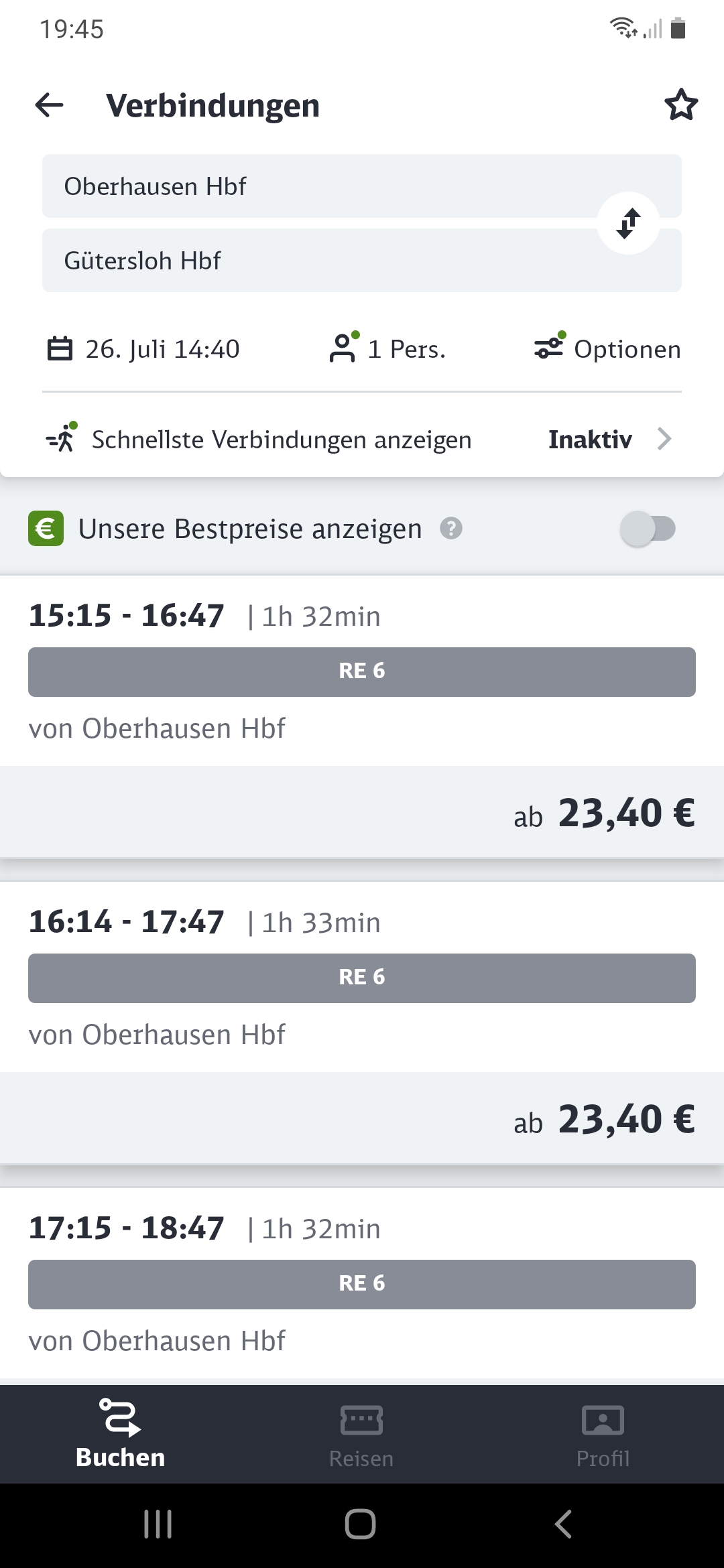This screenshot has height=1568, width=724.
Task: Open the 15:15 - 16:47 connection
Action: [362, 716]
